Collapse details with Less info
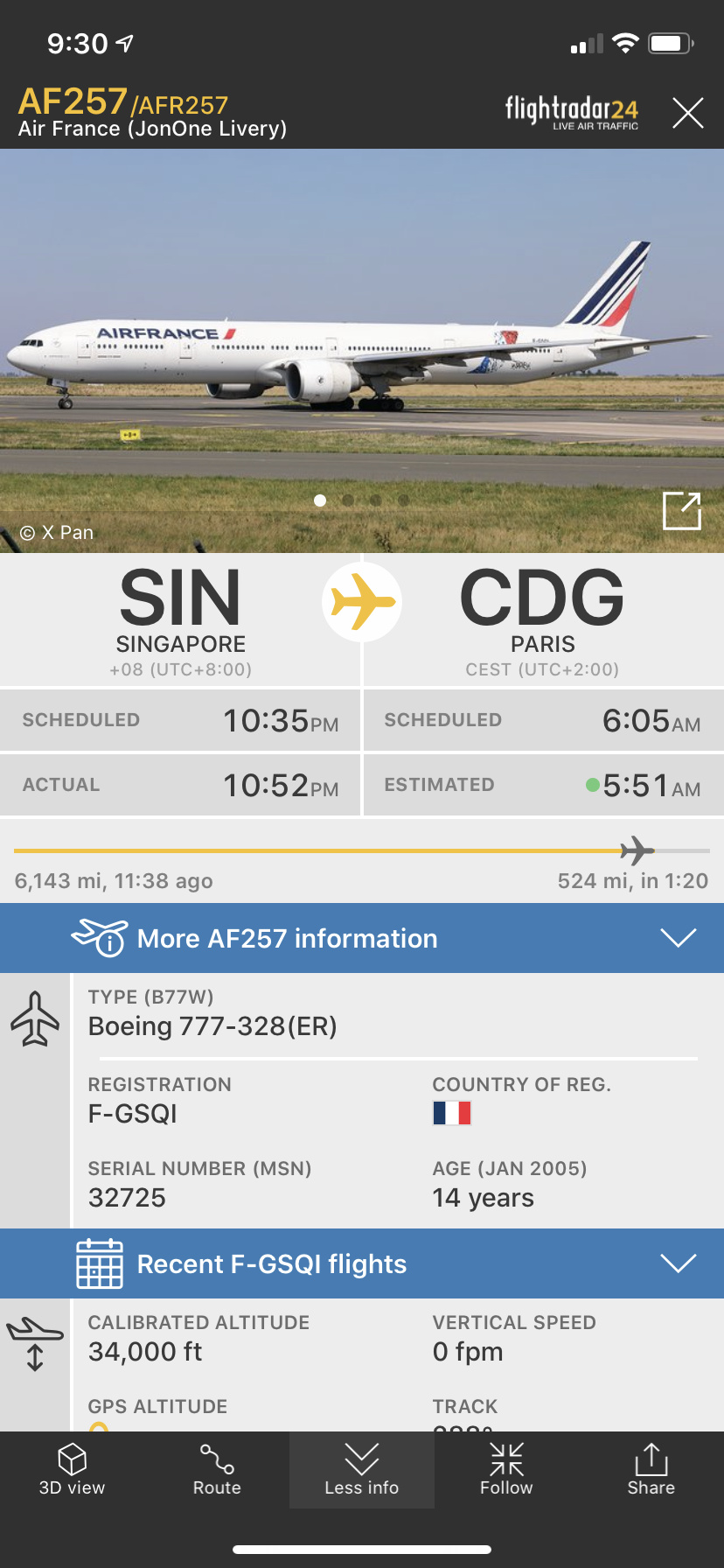The height and width of the screenshot is (1568, 724). [361, 1470]
